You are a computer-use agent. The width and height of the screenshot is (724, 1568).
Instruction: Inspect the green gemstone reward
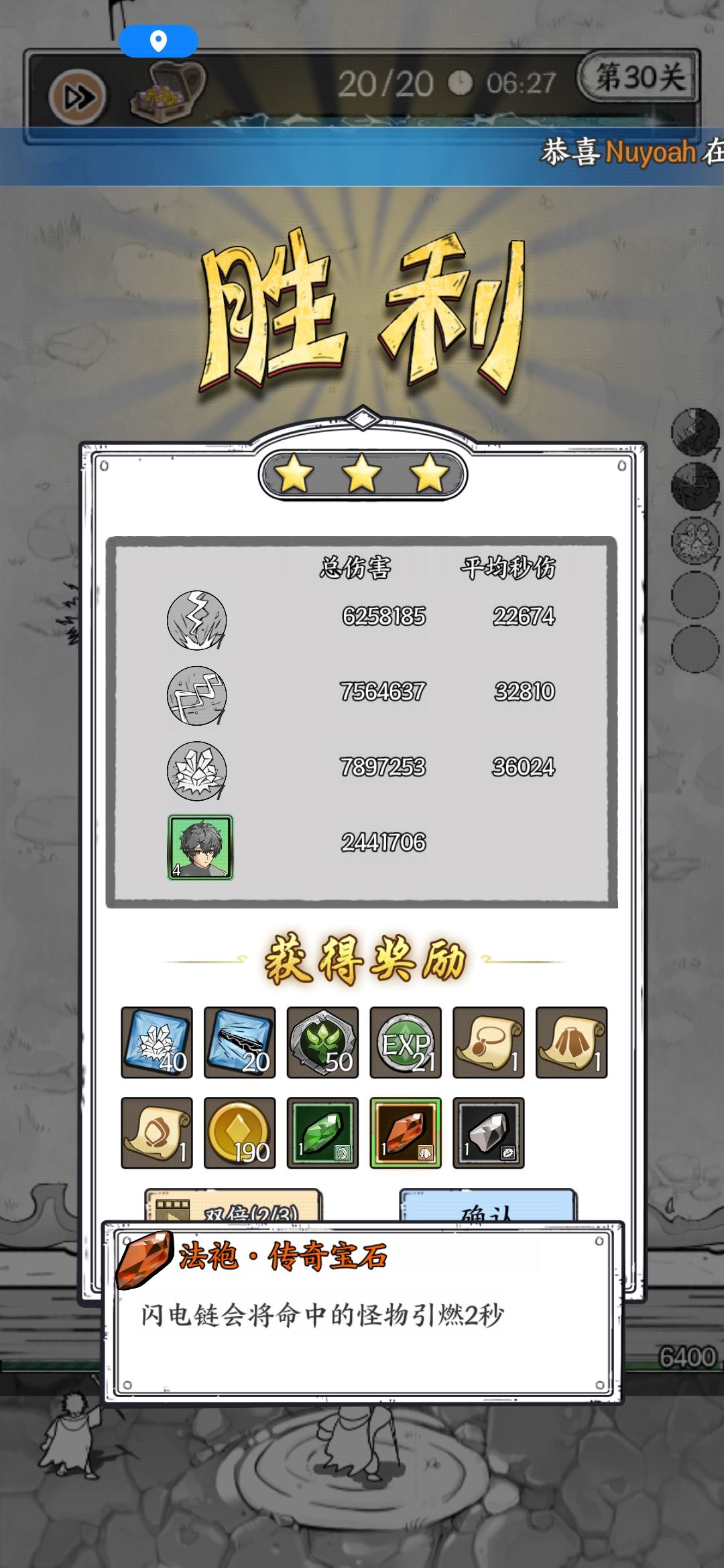point(322,1133)
